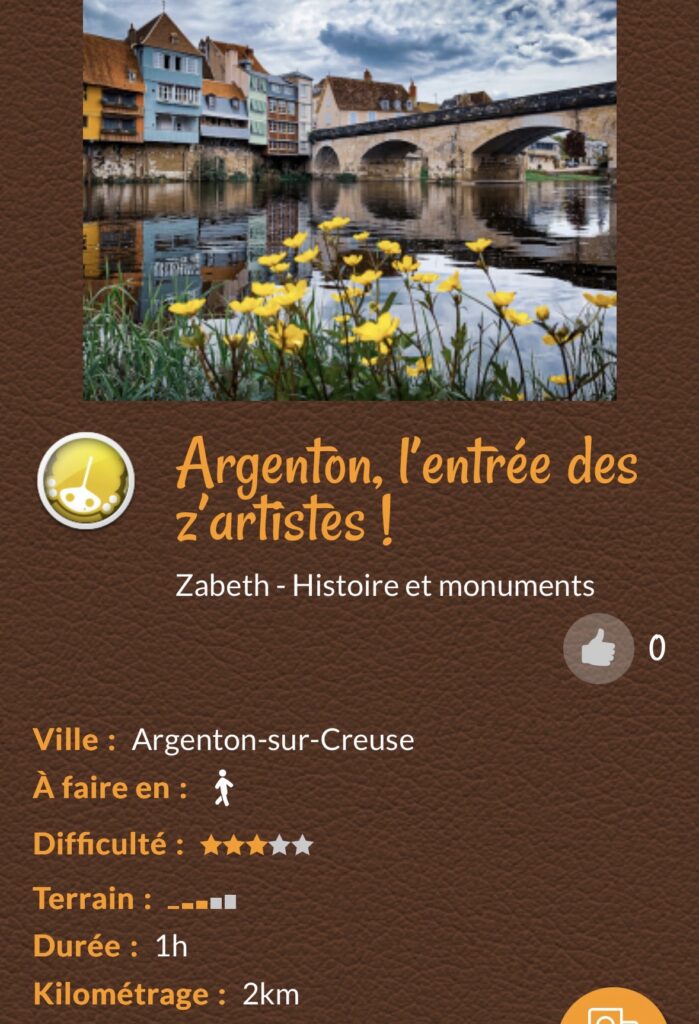
Task: Like the Argenton route with thumbs-up
Action: click(x=598, y=649)
